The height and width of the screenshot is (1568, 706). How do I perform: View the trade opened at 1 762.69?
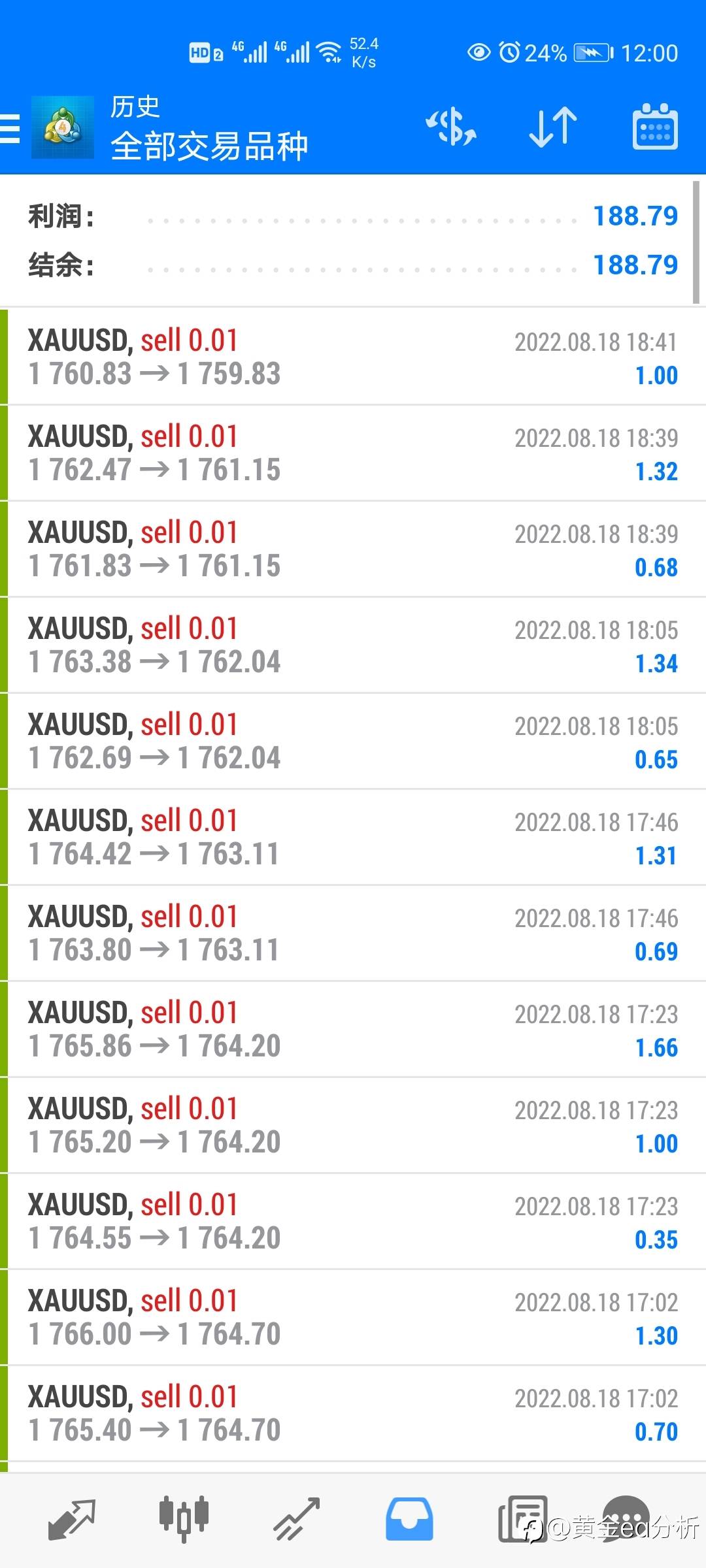tap(353, 741)
